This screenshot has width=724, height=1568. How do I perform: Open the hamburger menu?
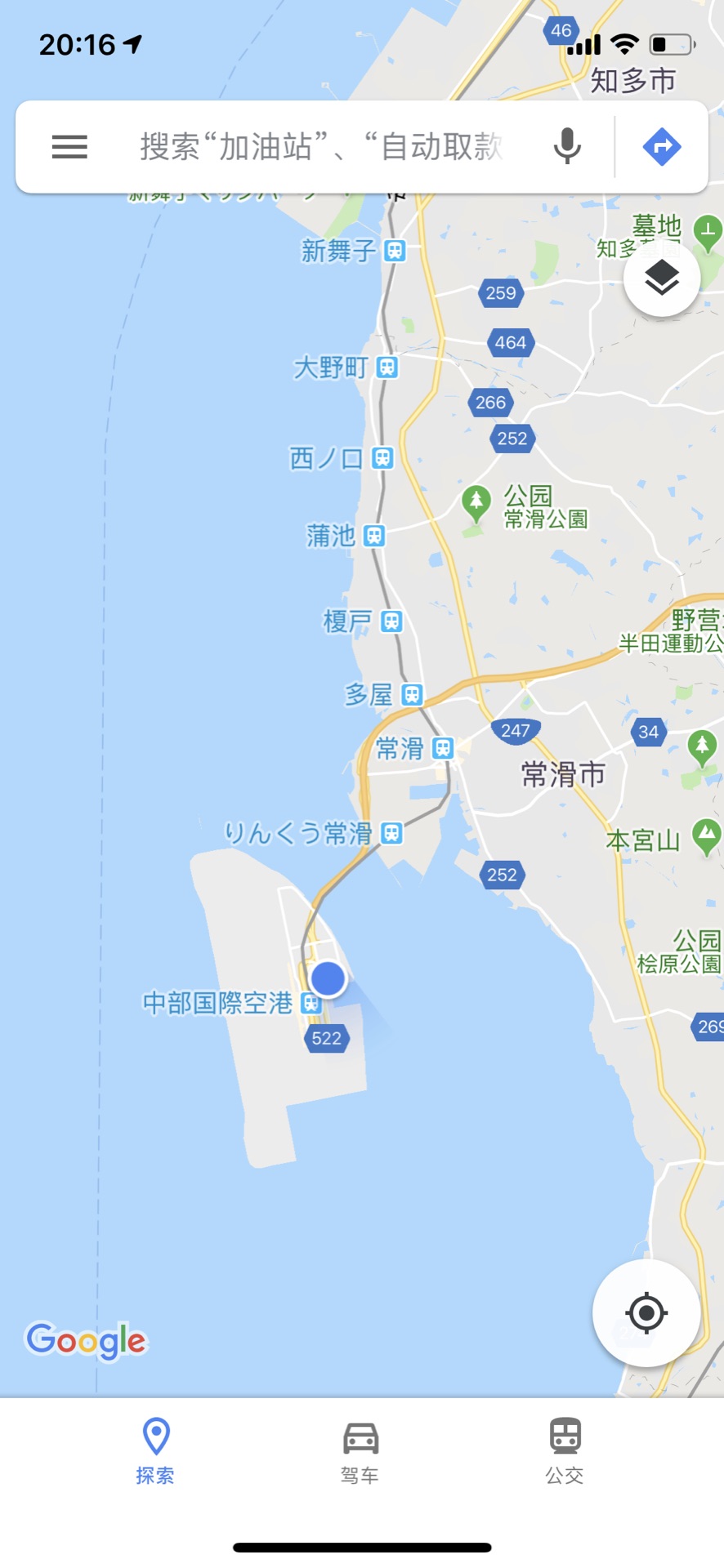[x=69, y=147]
